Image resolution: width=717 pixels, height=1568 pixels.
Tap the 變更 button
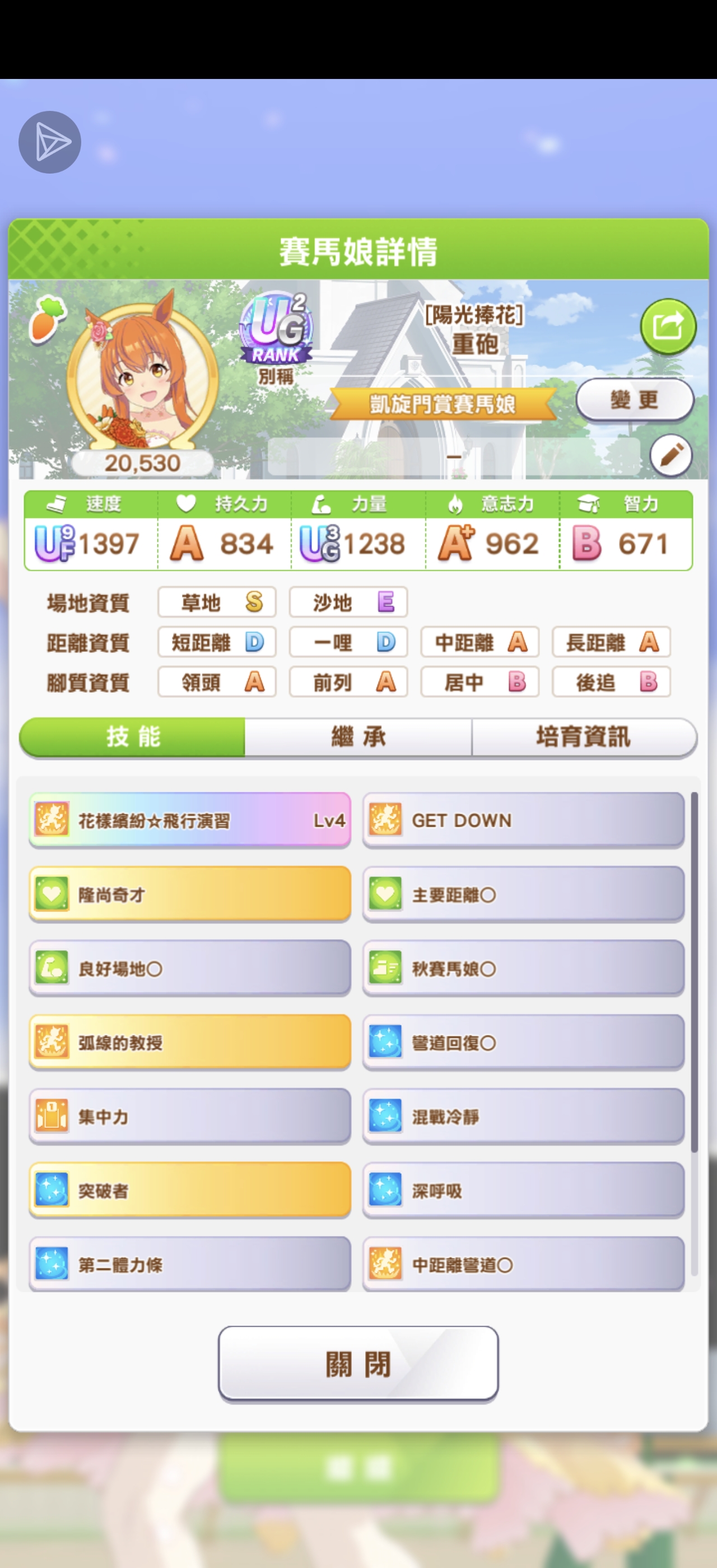click(x=634, y=400)
